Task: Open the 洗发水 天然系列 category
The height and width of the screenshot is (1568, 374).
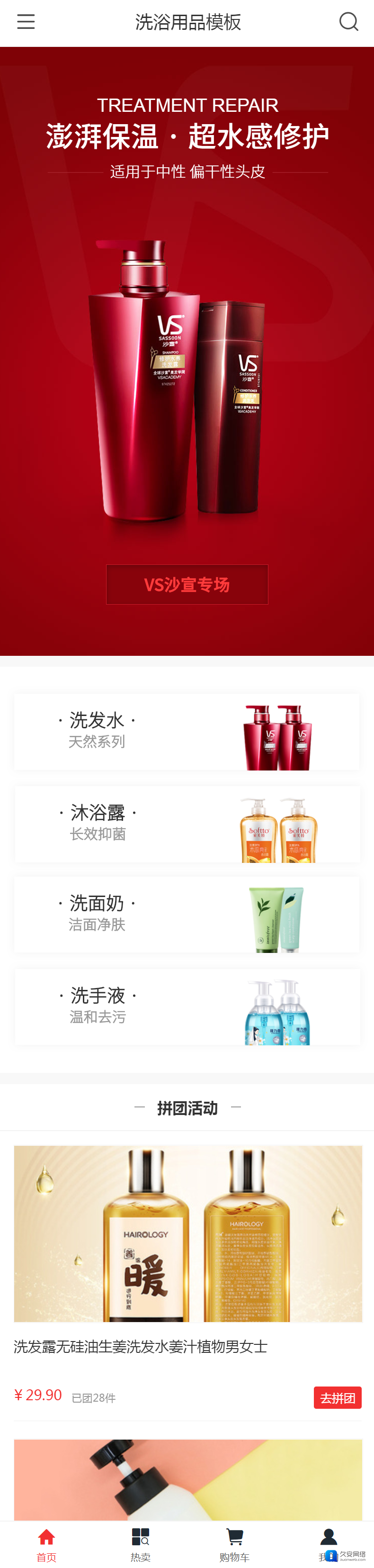Action: point(187,731)
